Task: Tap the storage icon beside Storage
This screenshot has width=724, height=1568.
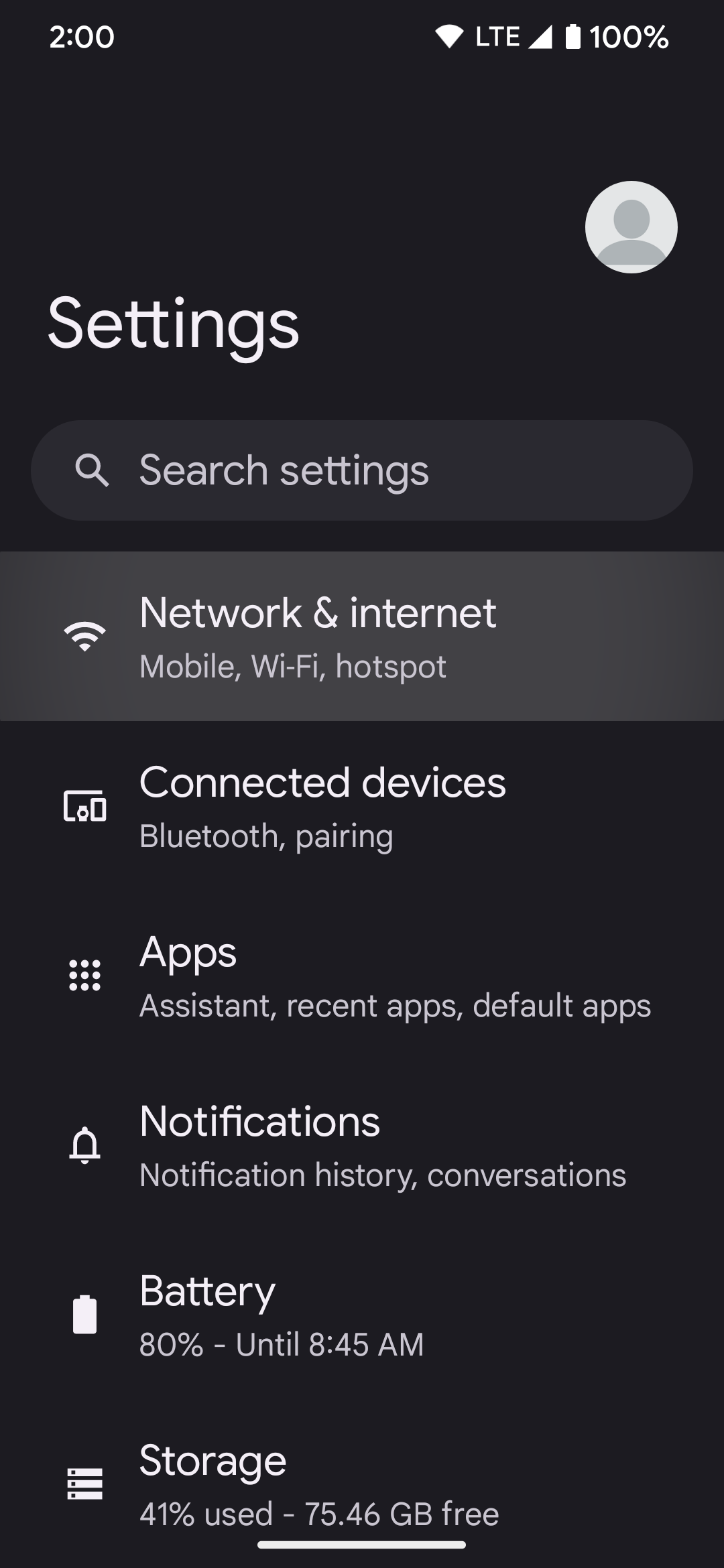Action: point(85,1484)
